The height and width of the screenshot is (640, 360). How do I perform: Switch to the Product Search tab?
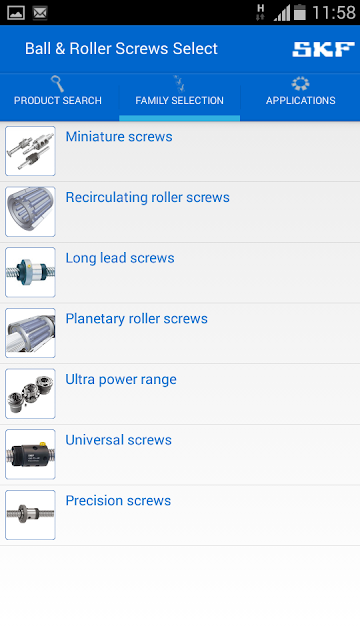tap(60, 97)
